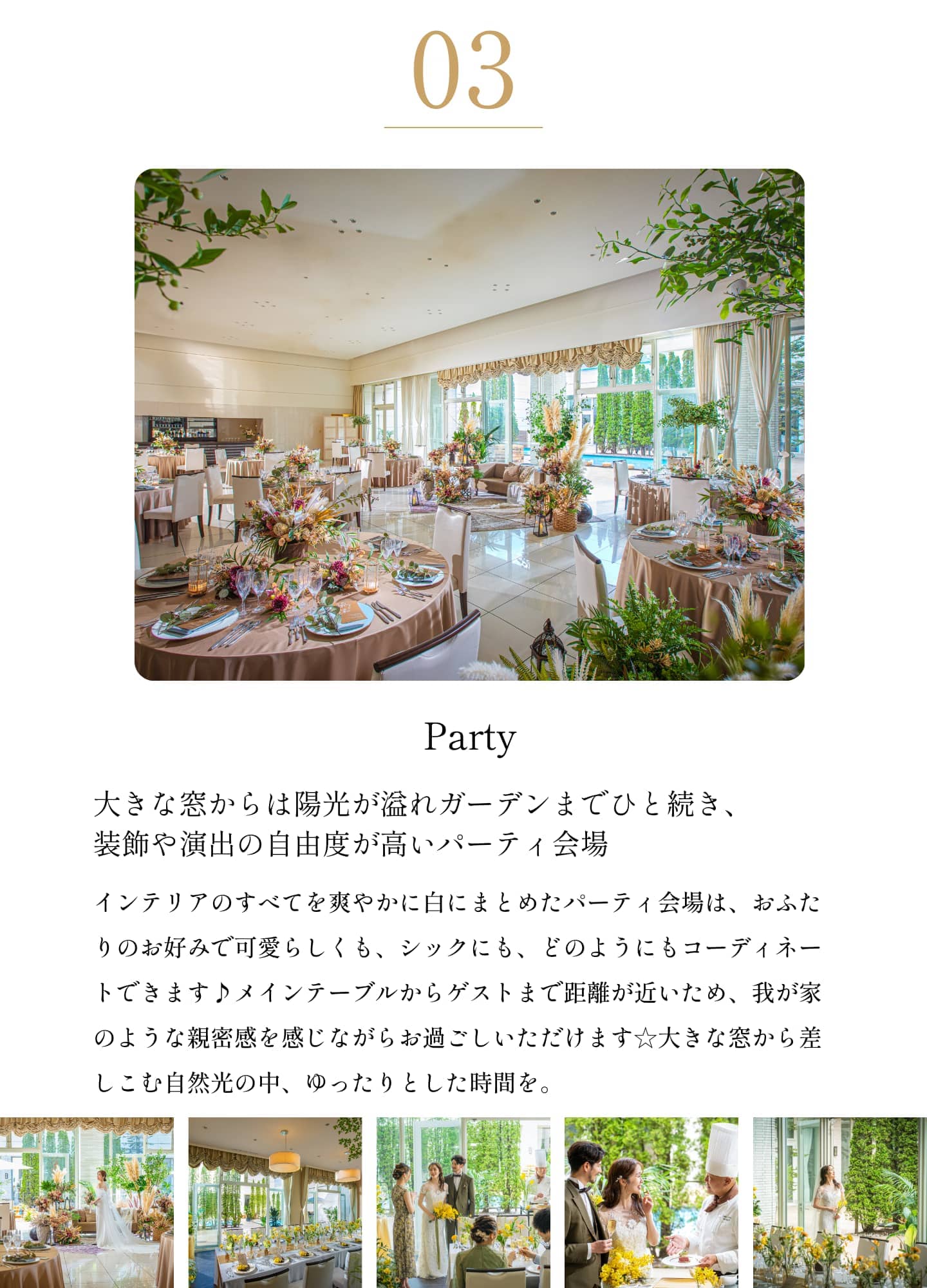Open the bride with long veil photo
This screenshot has height=1288, width=927.
[86, 1202]
